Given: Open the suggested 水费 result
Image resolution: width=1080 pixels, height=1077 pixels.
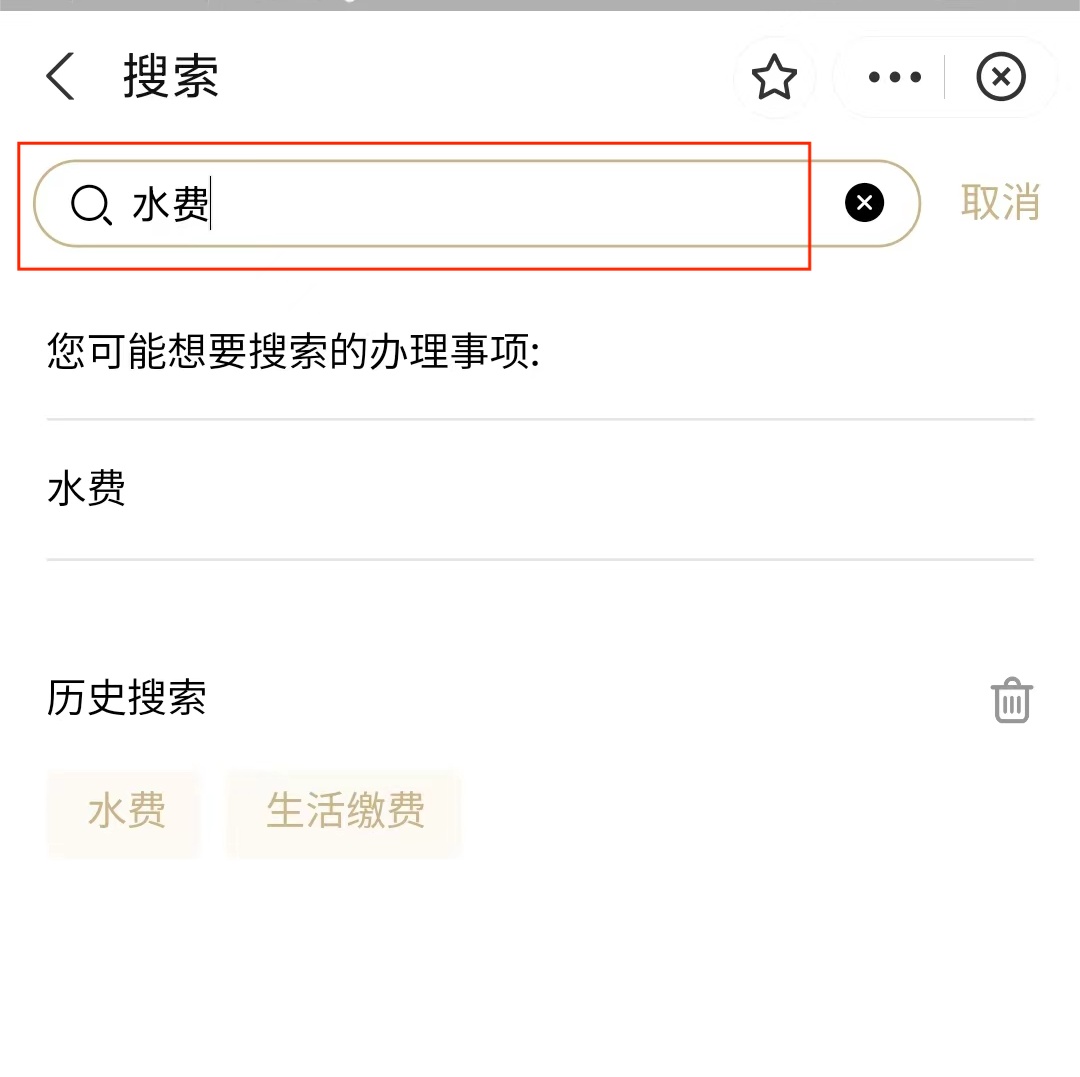Looking at the screenshot, I should coord(87,490).
